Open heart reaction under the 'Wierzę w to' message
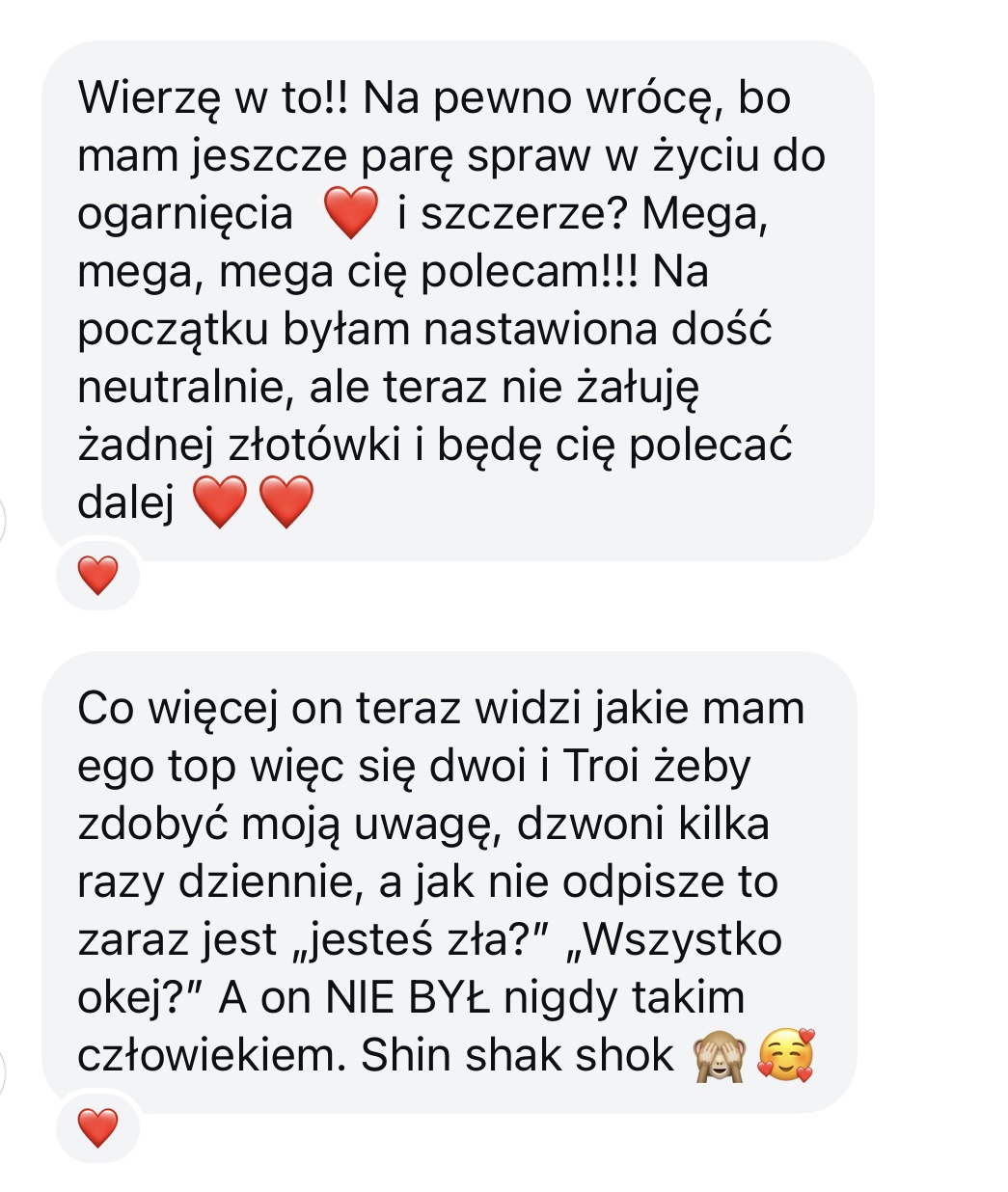This screenshot has width=1008, height=1192. [97, 576]
